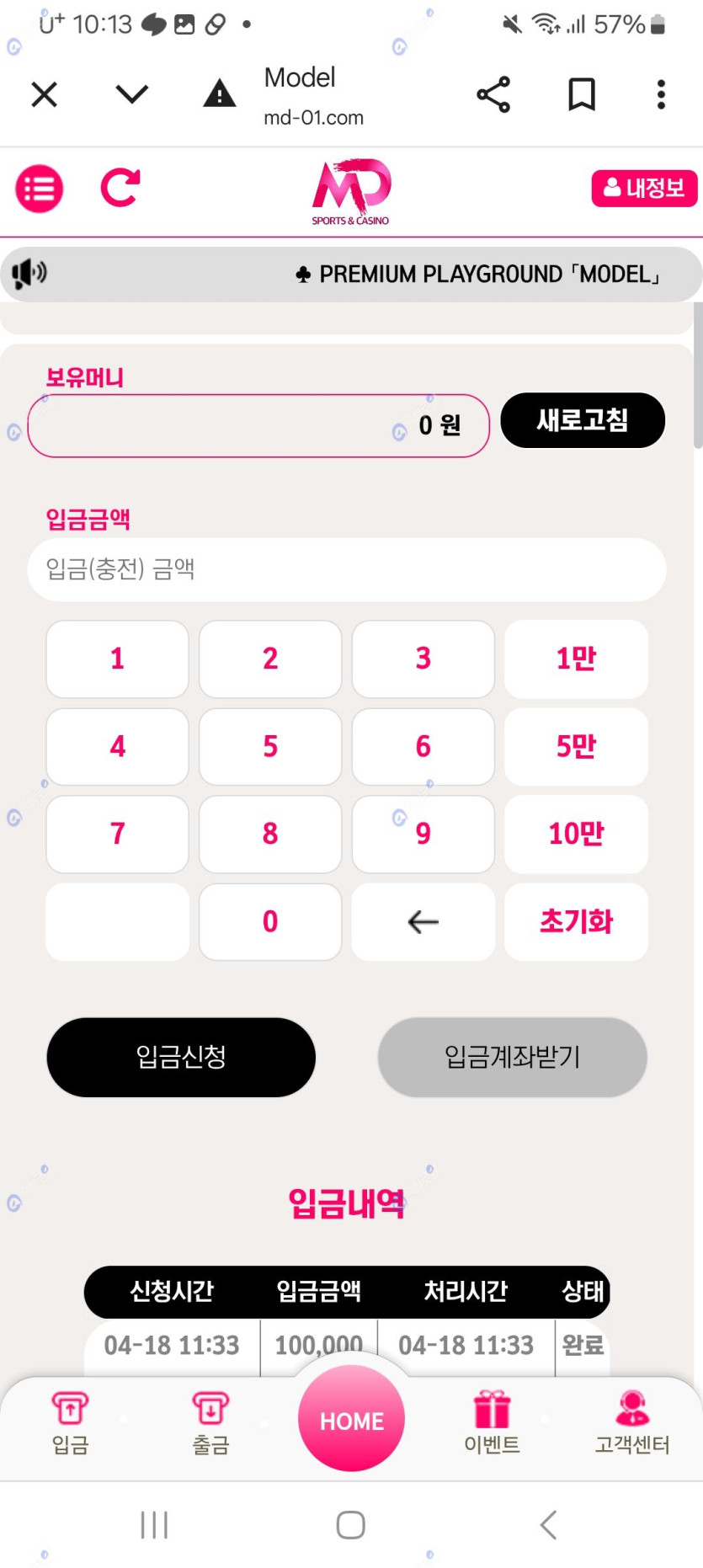703x1568 pixels.
Task: Share this page
Action: click(x=493, y=94)
